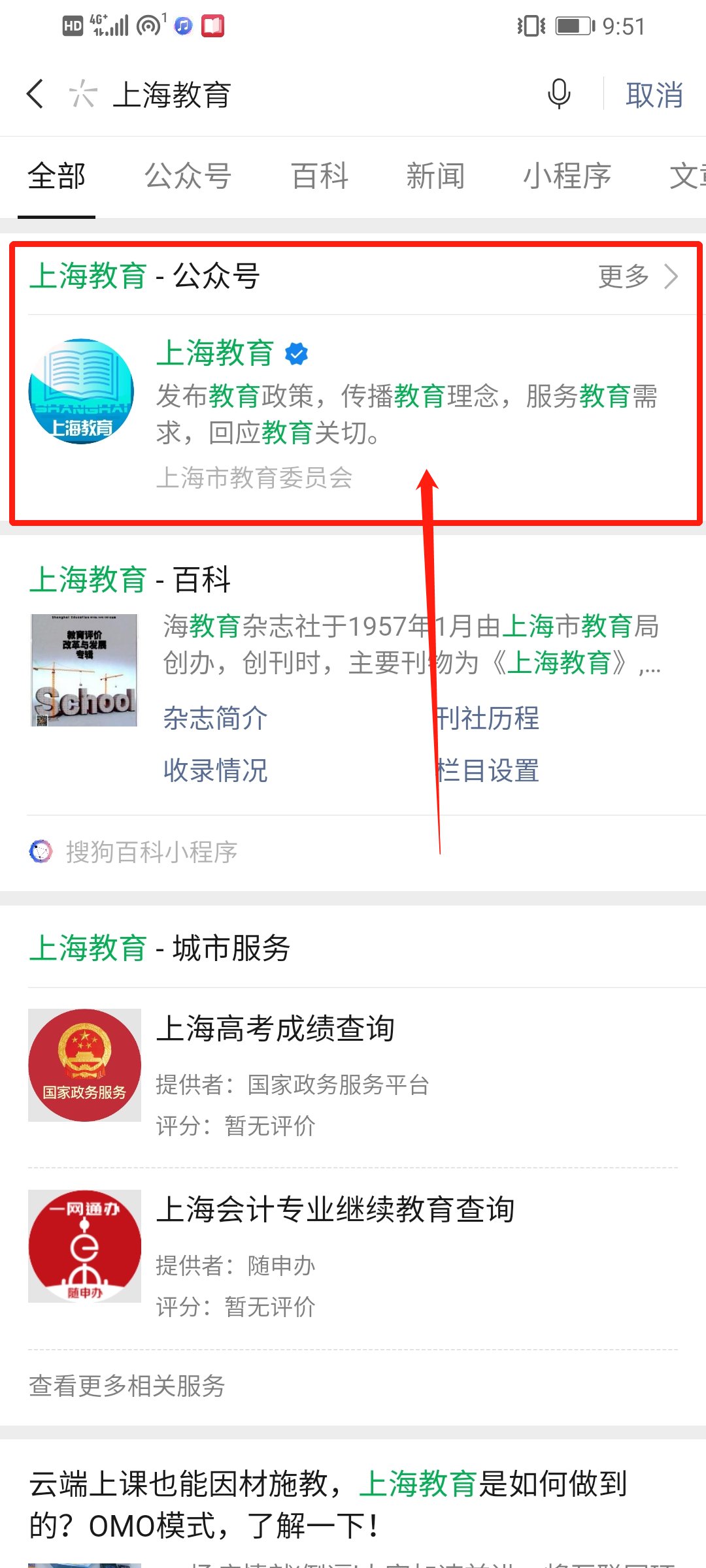Select the 全部 tab
The height and width of the screenshot is (1568, 706).
(57, 176)
